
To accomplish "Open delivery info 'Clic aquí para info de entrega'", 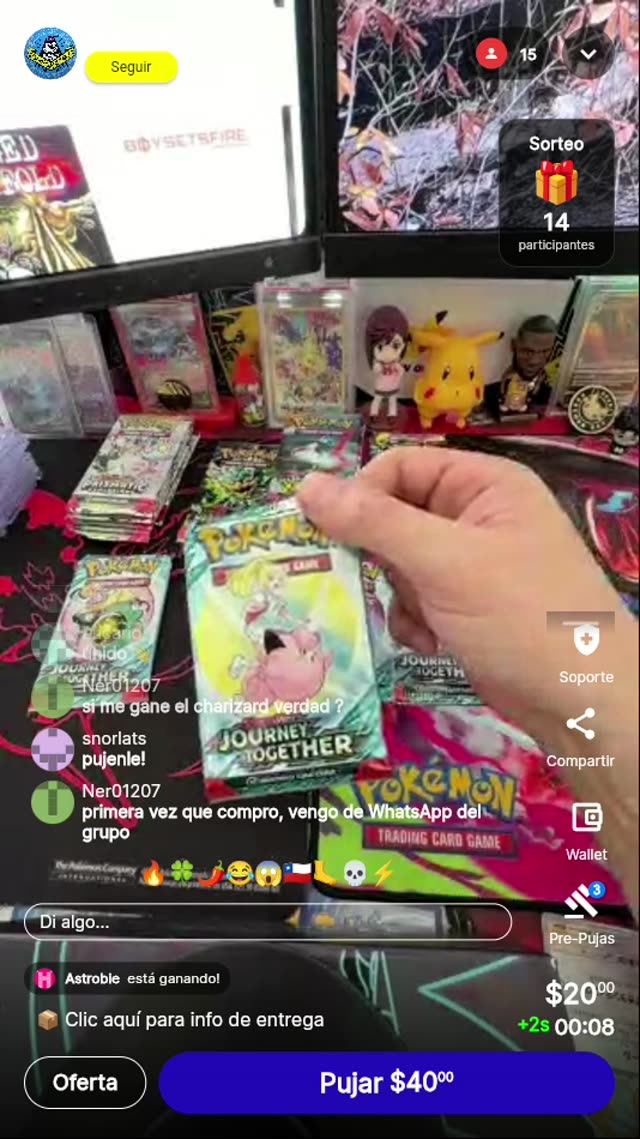I will [x=194, y=1020].
